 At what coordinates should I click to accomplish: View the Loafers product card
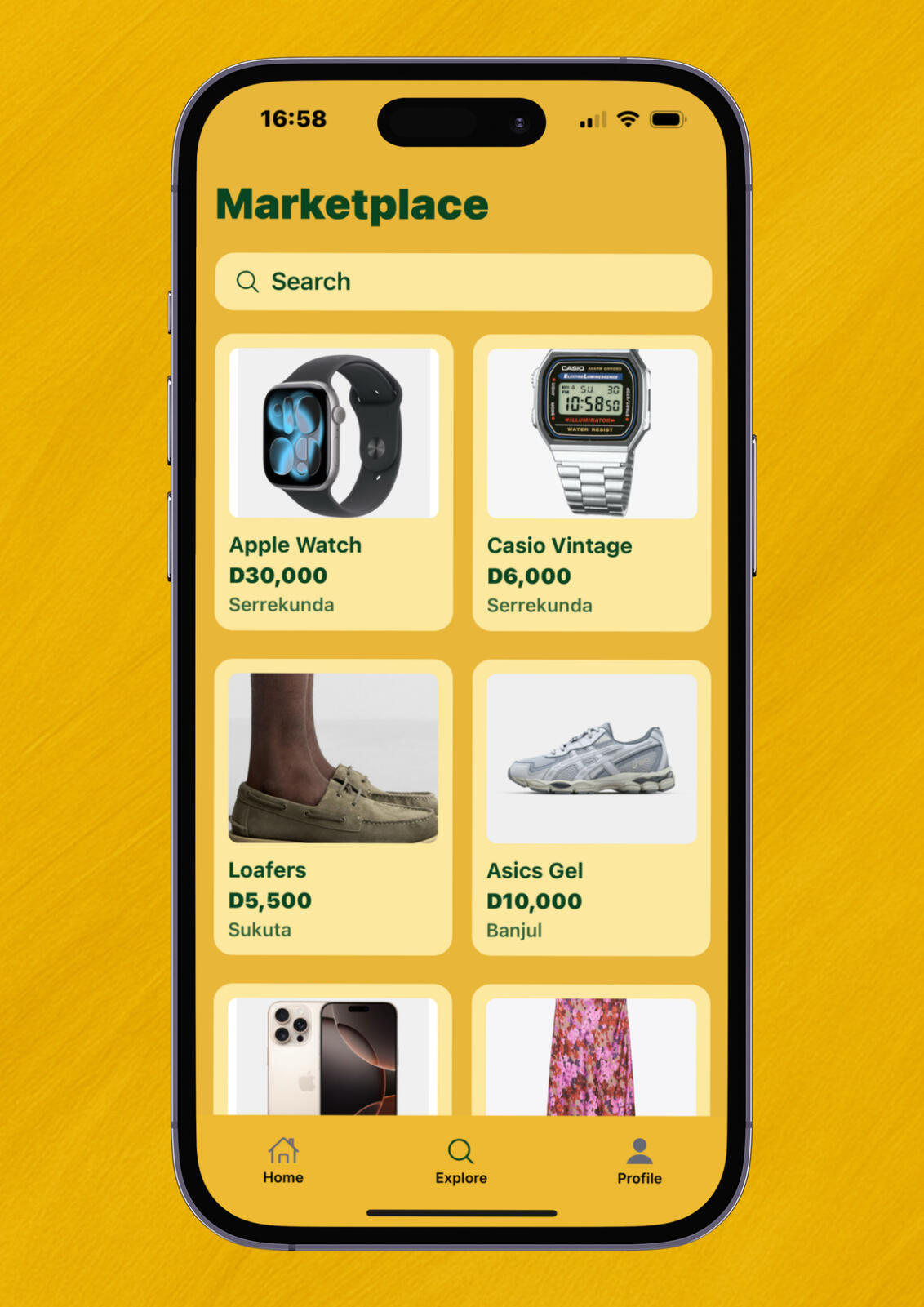[x=333, y=807]
